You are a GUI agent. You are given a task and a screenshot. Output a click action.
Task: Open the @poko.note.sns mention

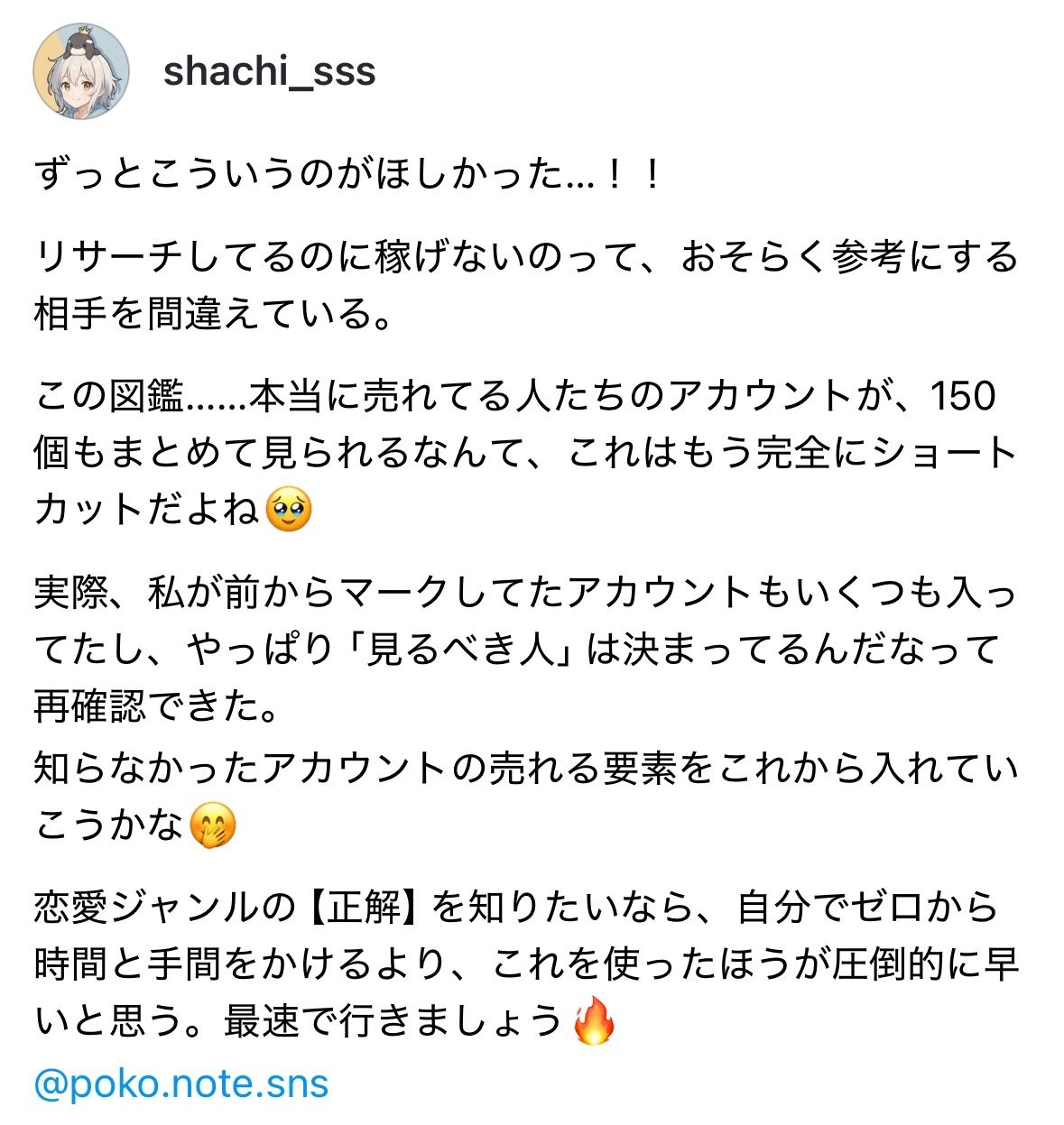point(181,1084)
